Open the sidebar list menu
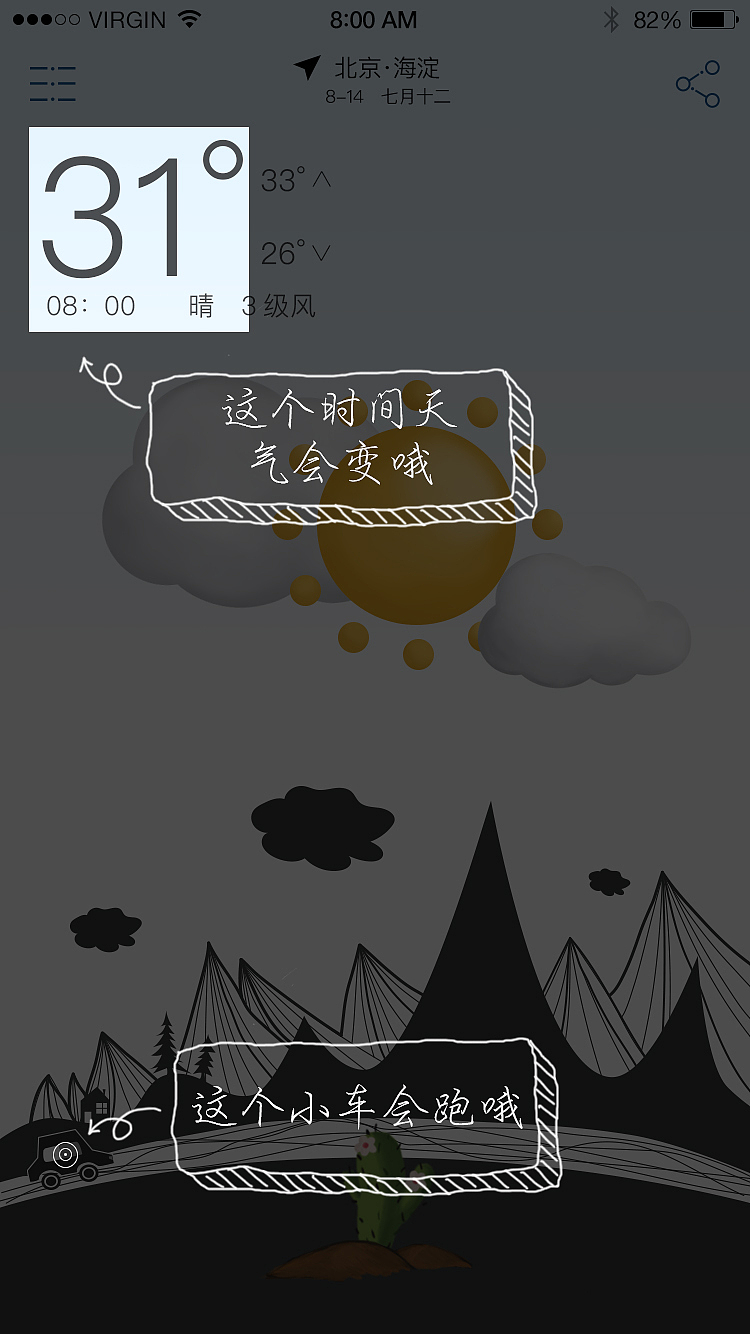Viewport: 750px width, 1334px height. coord(52,84)
